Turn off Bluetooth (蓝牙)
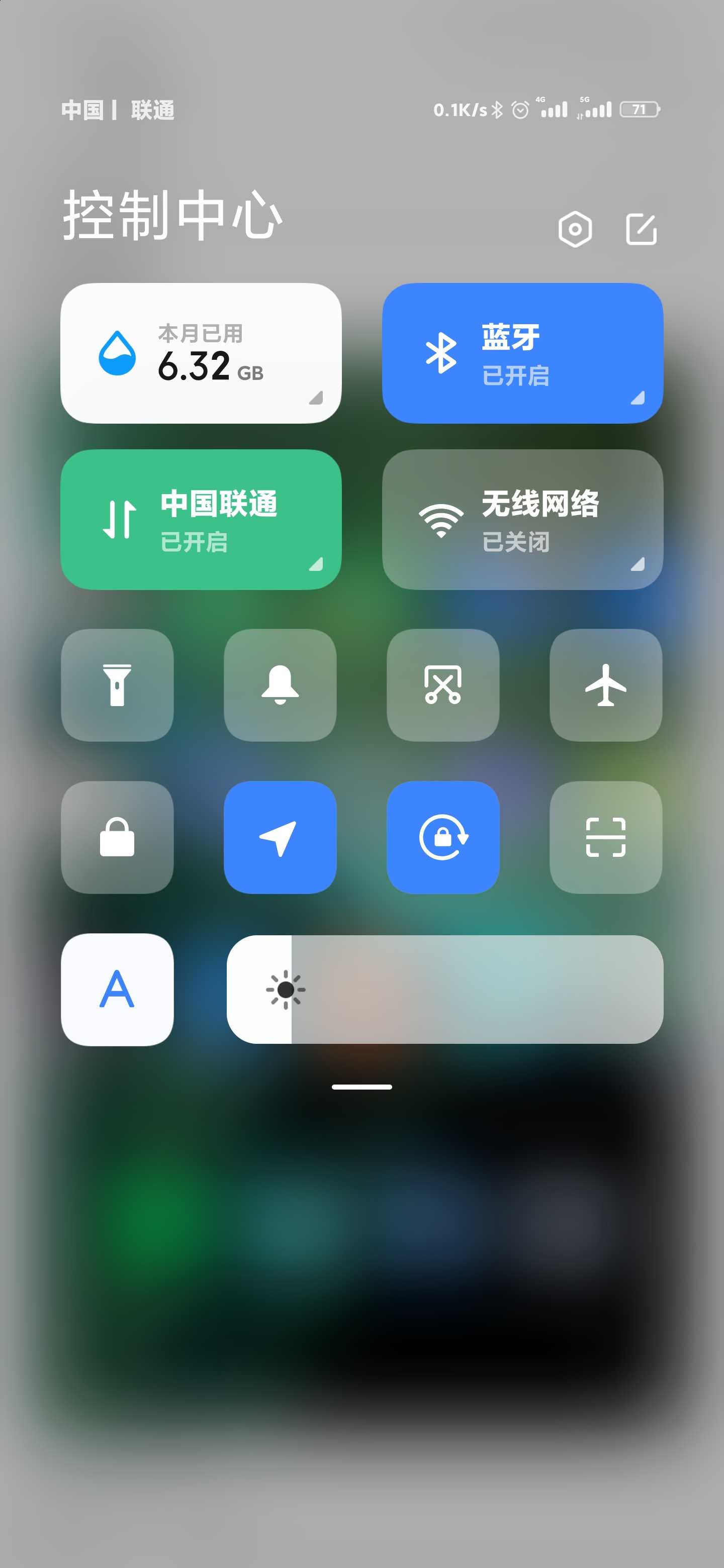724x1568 pixels. 522,353
